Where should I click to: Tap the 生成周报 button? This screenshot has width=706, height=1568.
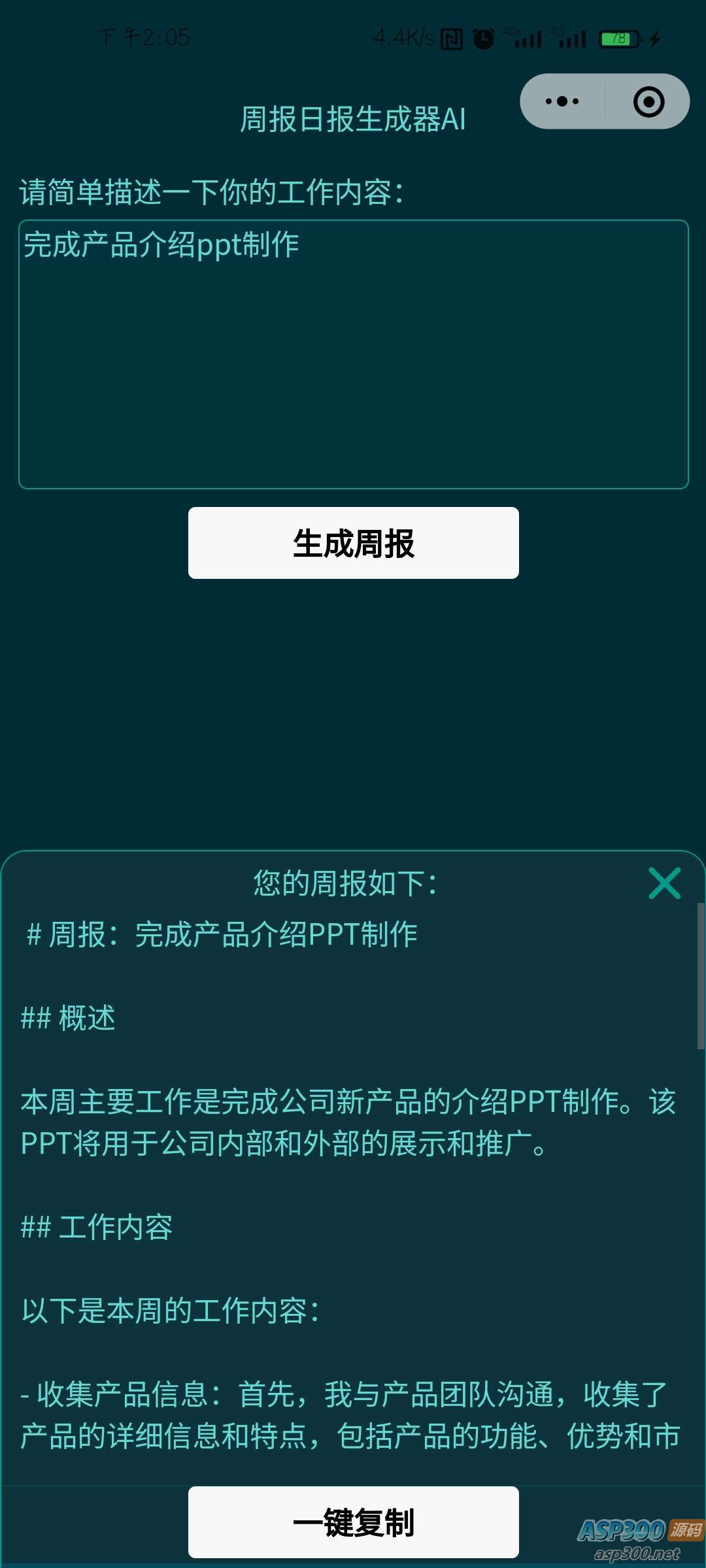(353, 543)
